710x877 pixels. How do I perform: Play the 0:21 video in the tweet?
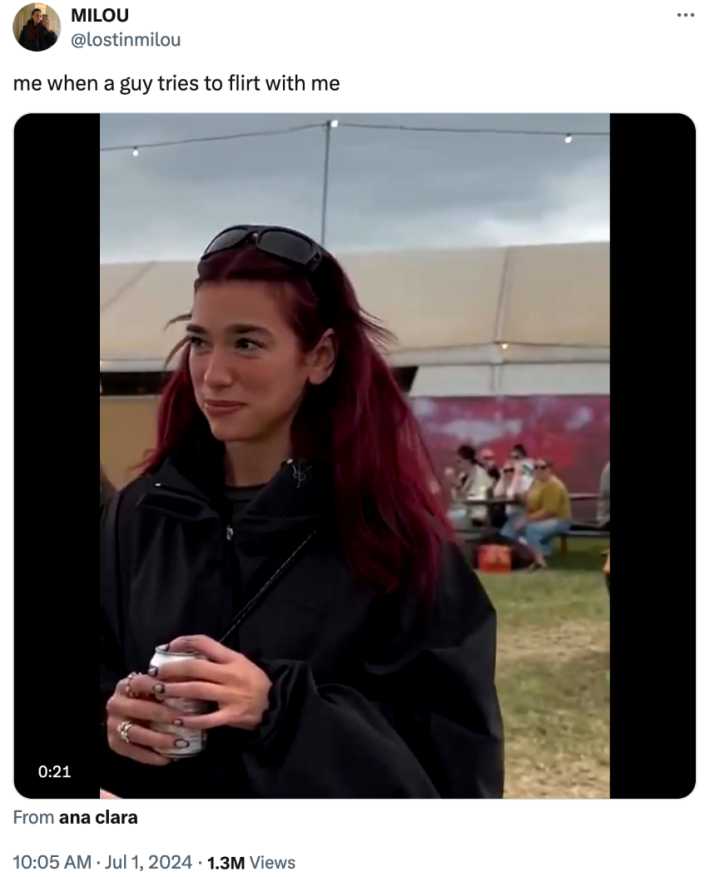pos(354,455)
